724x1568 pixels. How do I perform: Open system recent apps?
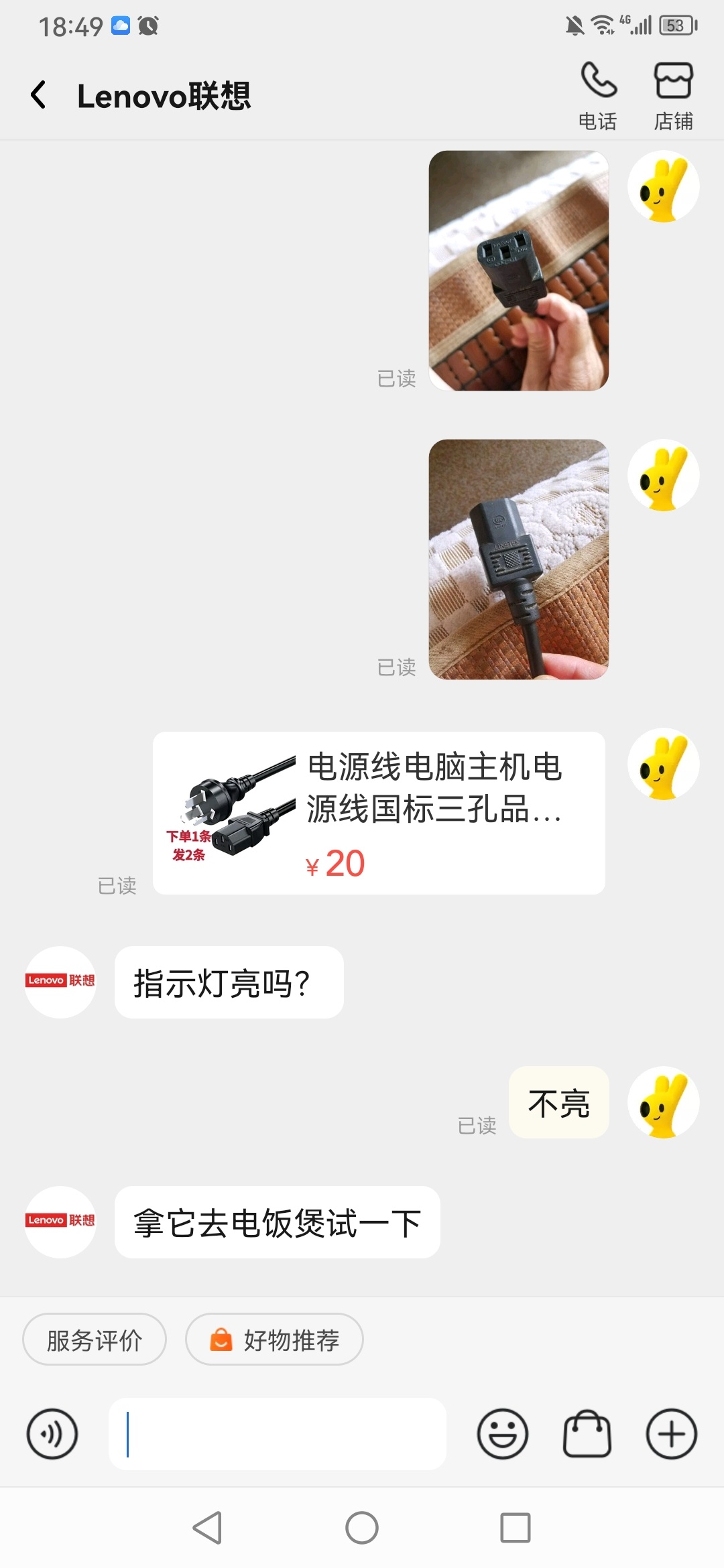click(516, 1528)
